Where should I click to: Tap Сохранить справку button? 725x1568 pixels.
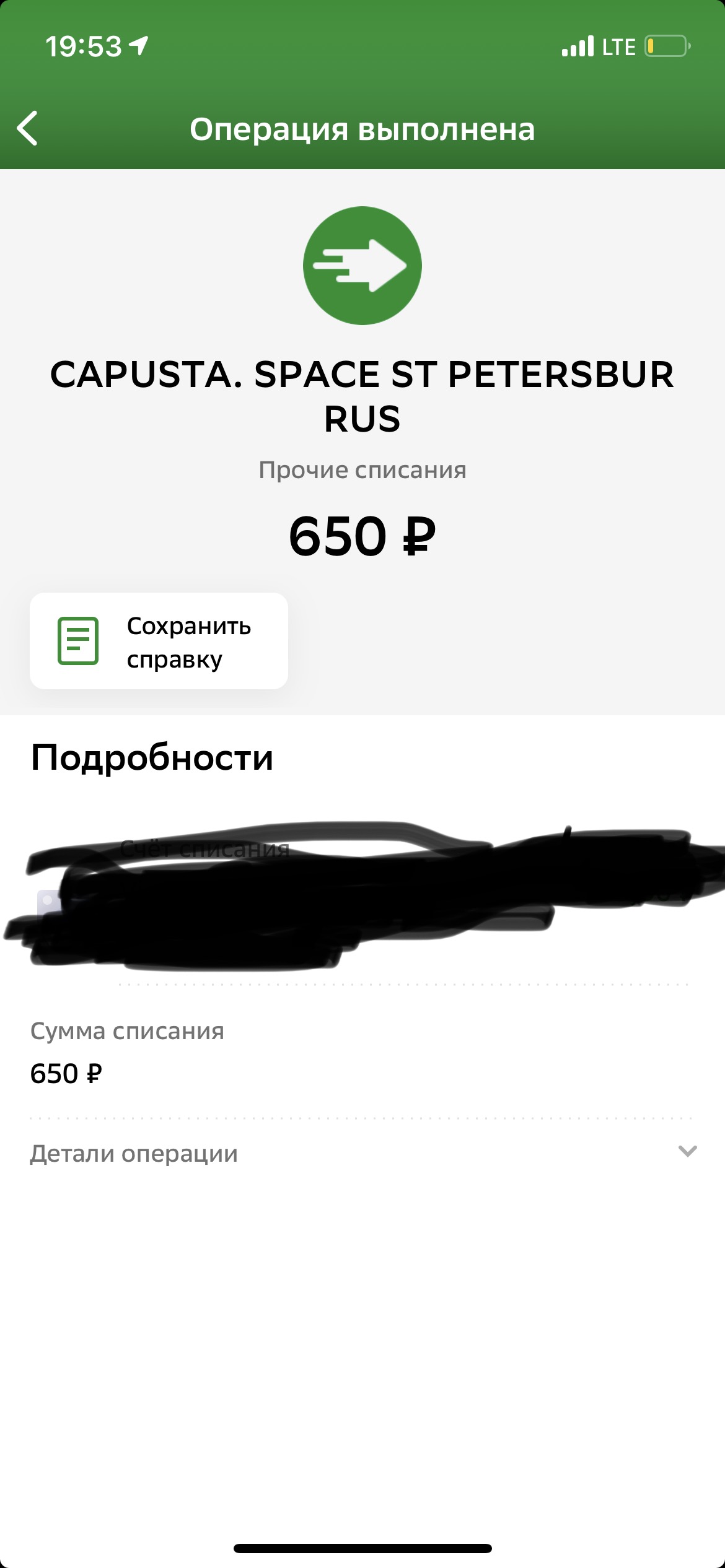pos(159,641)
